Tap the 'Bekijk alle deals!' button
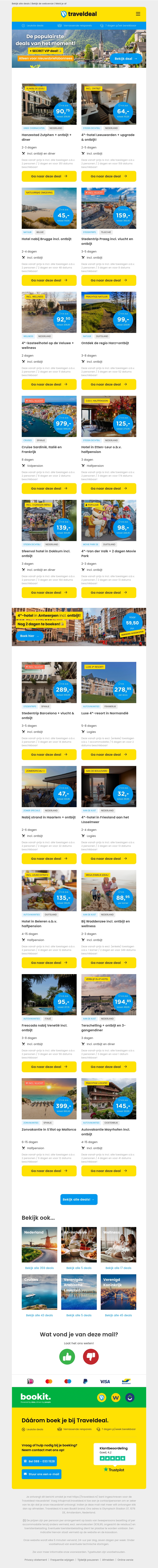This screenshot has height=1568, width=158. pyautogui.click(x=79, y=1199)
